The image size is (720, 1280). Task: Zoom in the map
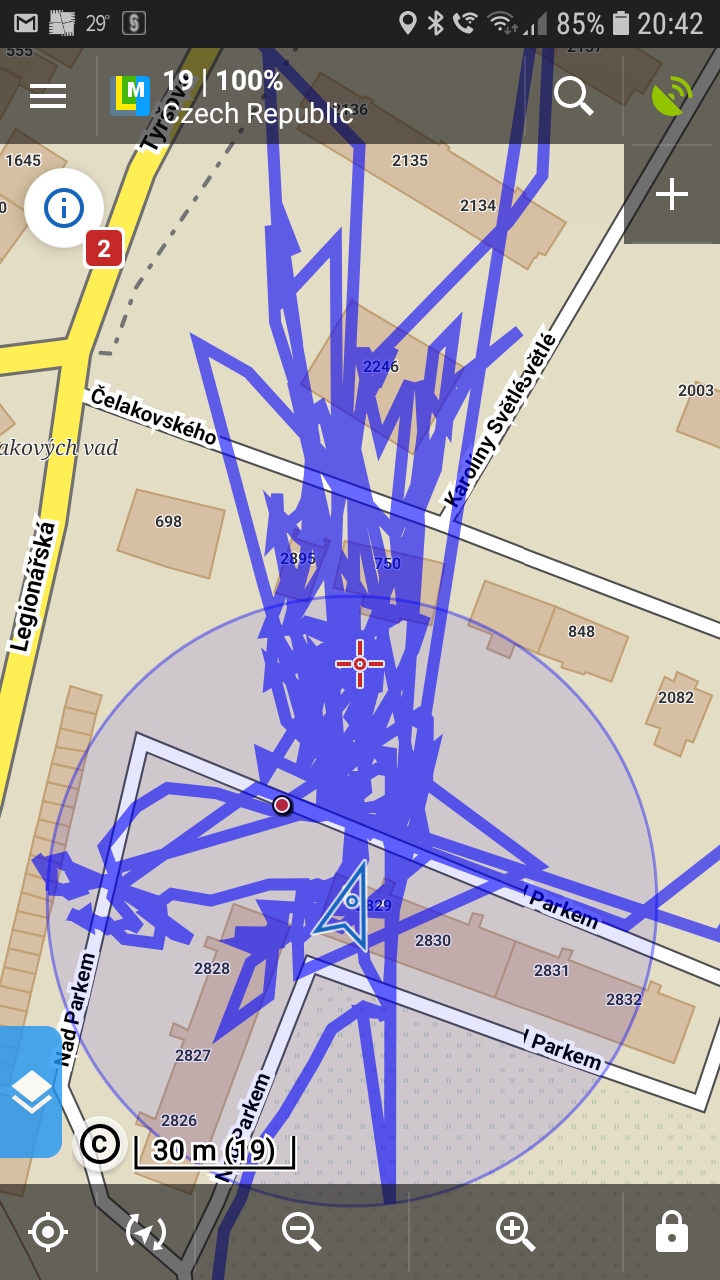[x=515, y=1232]
